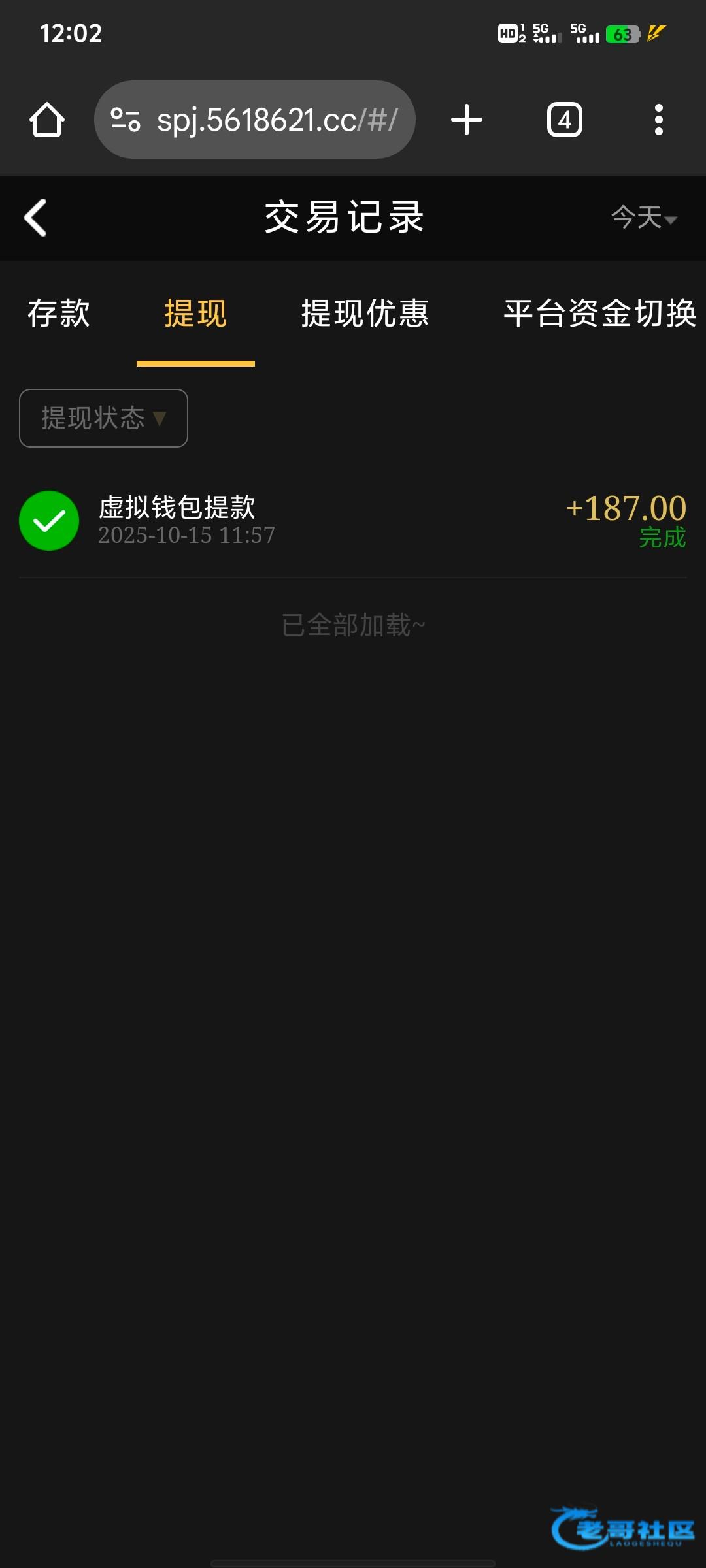Expand the 提现状态 filter dropdown
This screenshot has width=706, height=1568.
pos(103,418)
